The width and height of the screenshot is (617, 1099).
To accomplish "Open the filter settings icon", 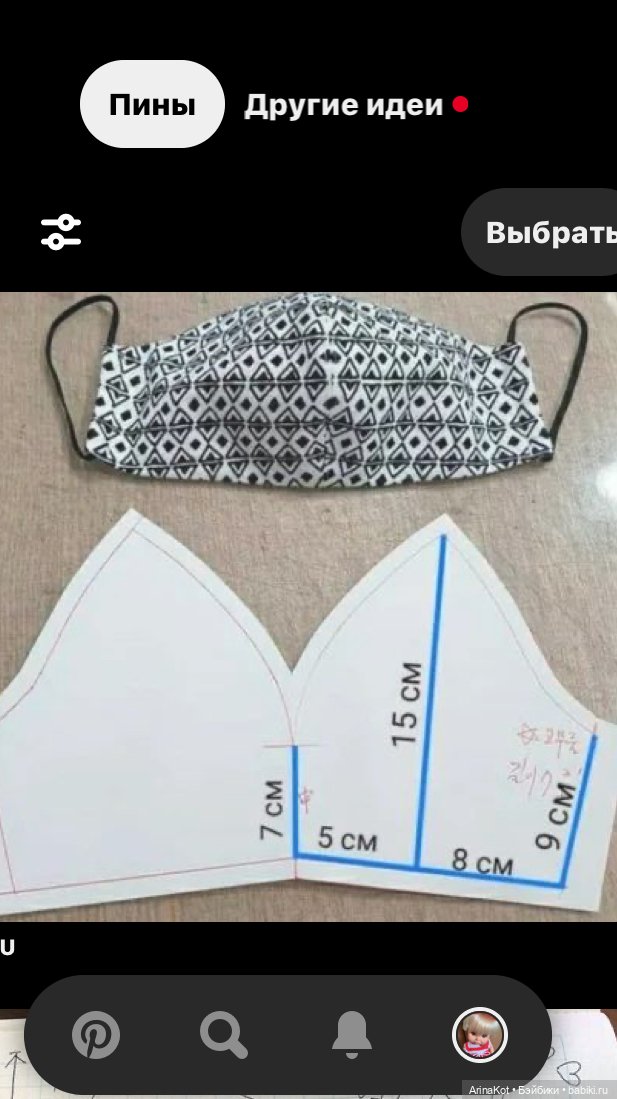I will (x=61, y=232).
